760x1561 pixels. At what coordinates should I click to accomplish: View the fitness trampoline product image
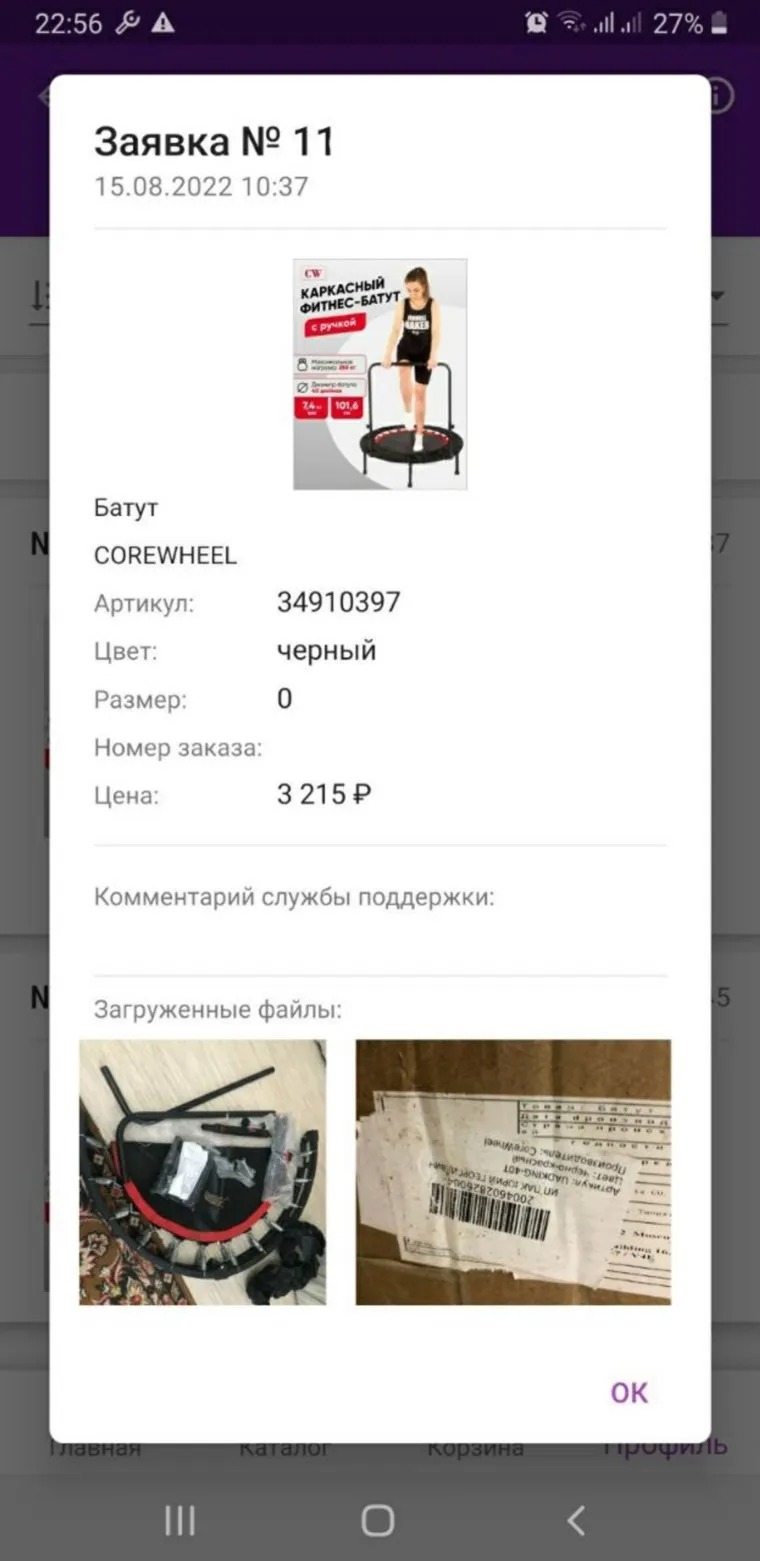tap(380, 374)
